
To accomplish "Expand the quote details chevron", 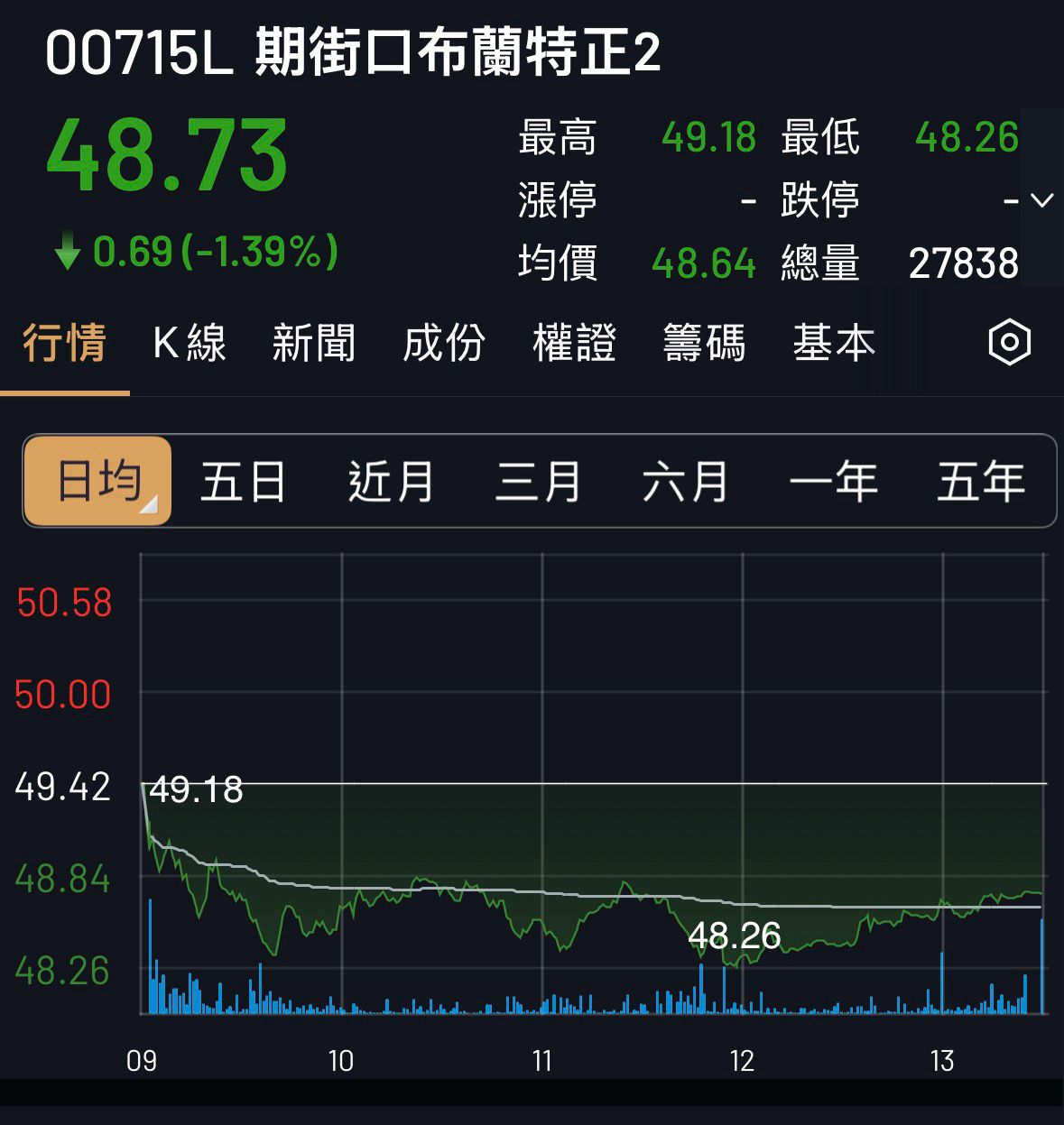I will tap(1042, 199).
